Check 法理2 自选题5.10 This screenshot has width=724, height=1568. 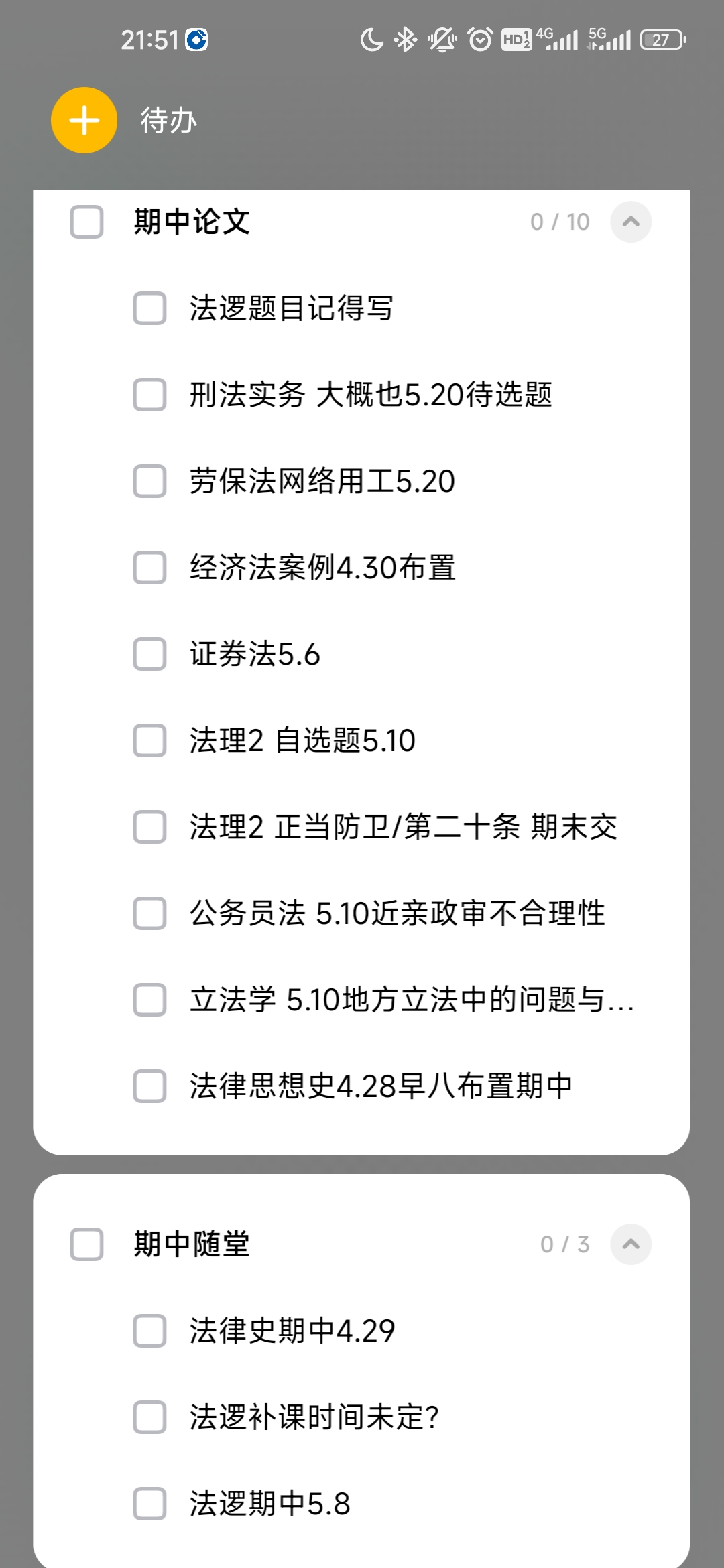tap(149, 740)
